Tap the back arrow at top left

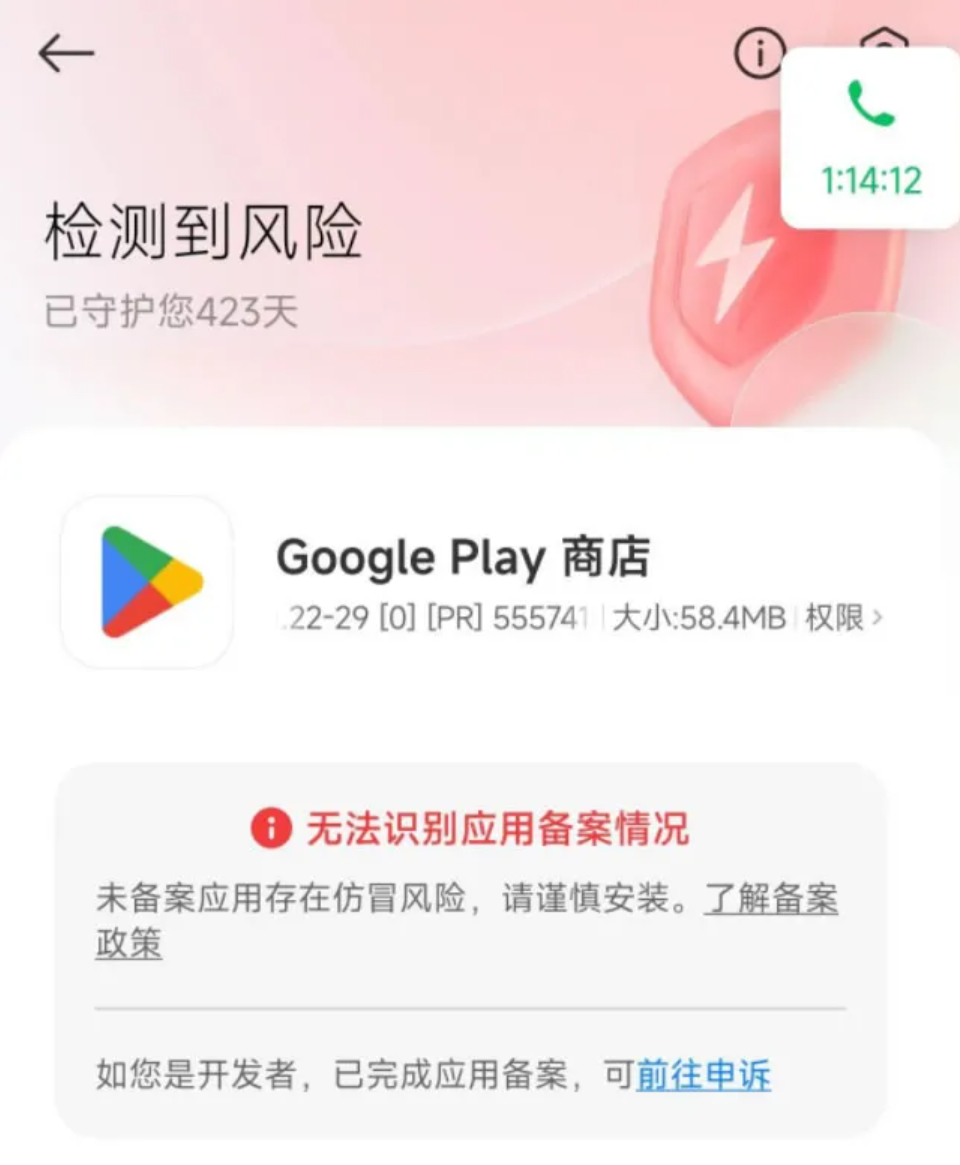click(x=64, y=52)
